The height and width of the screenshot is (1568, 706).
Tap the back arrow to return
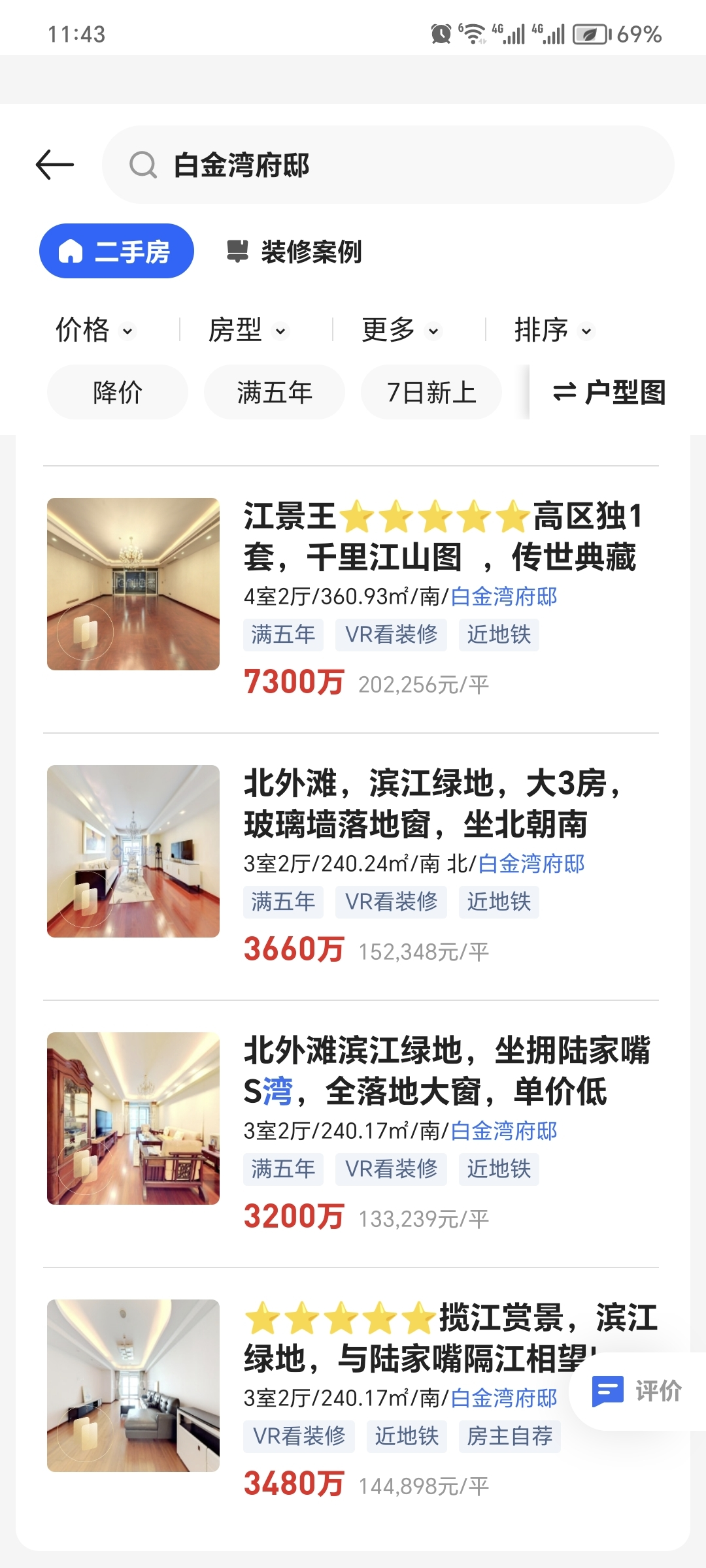pos(55,165)
